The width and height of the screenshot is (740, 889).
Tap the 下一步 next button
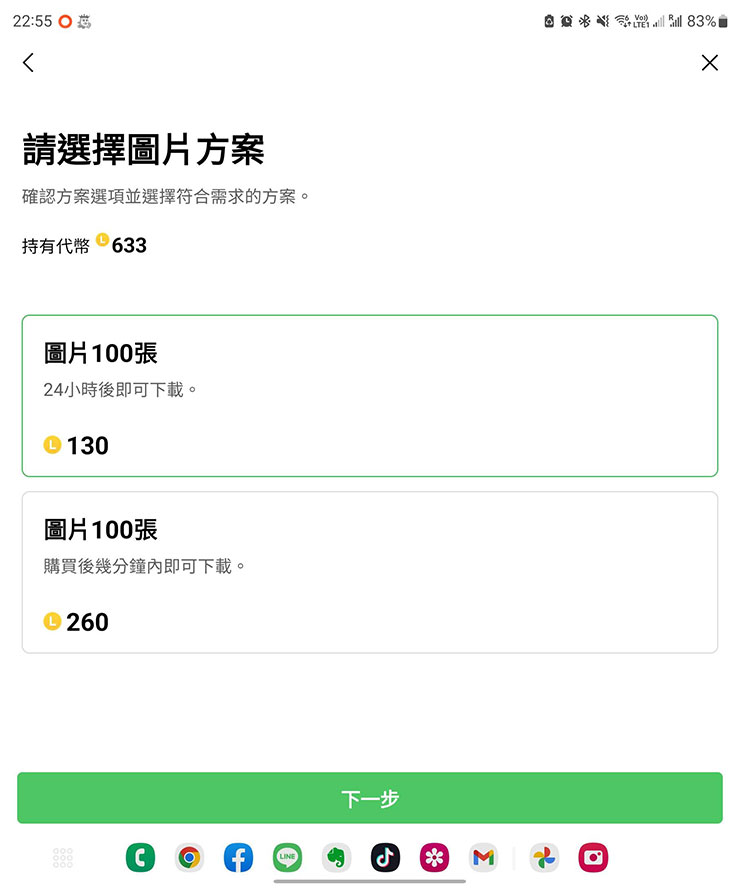370,798
